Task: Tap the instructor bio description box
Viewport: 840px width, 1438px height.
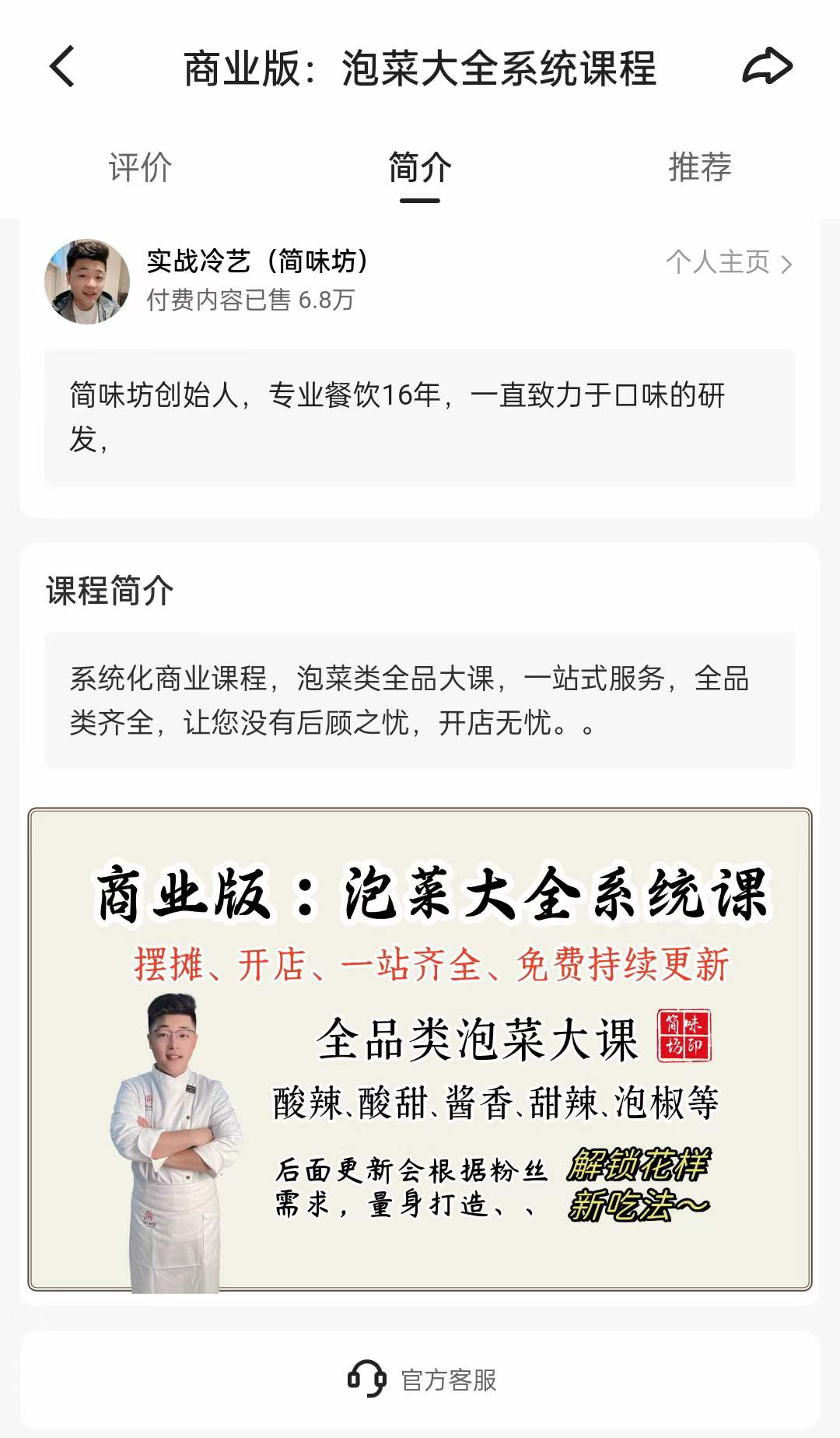Action: (x=420, y=416)
